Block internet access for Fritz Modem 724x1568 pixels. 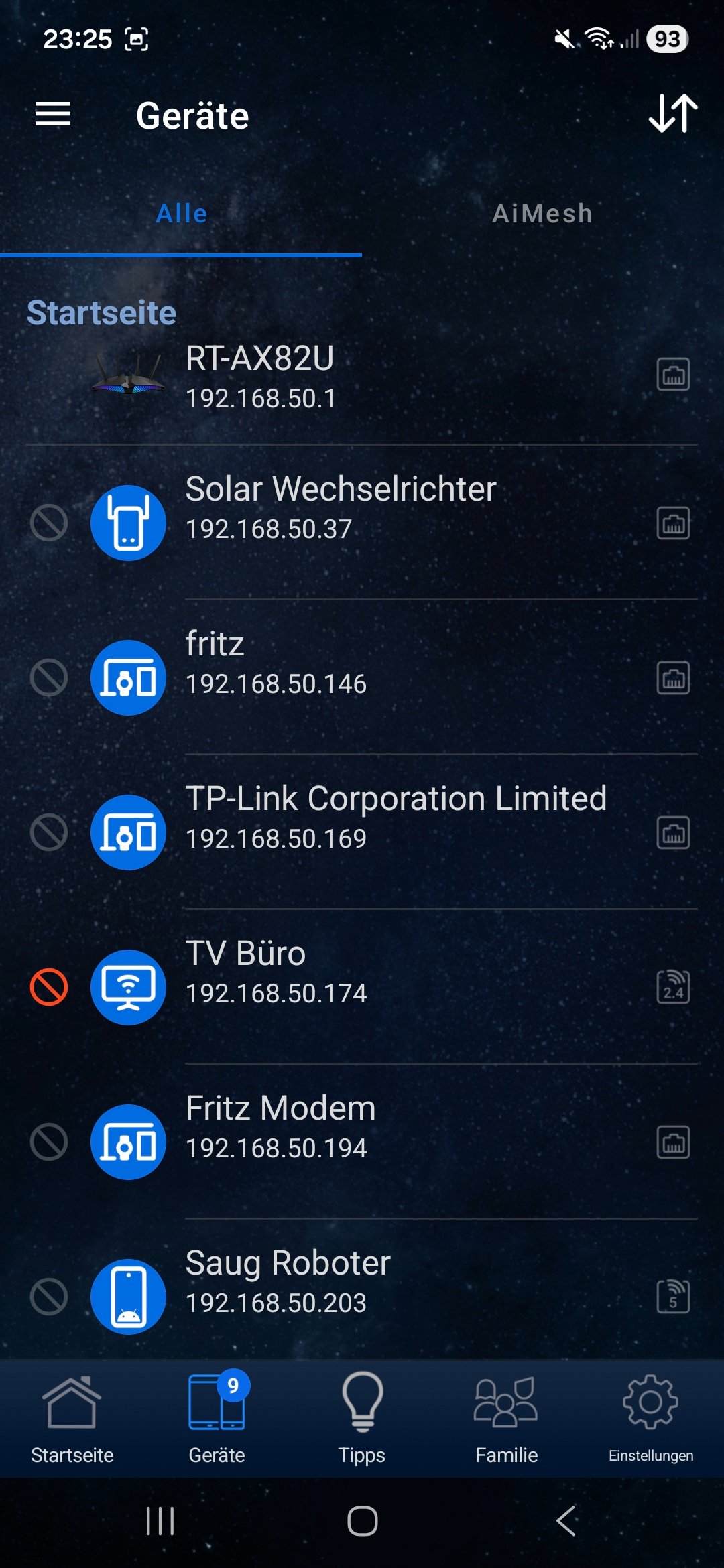49,1142
